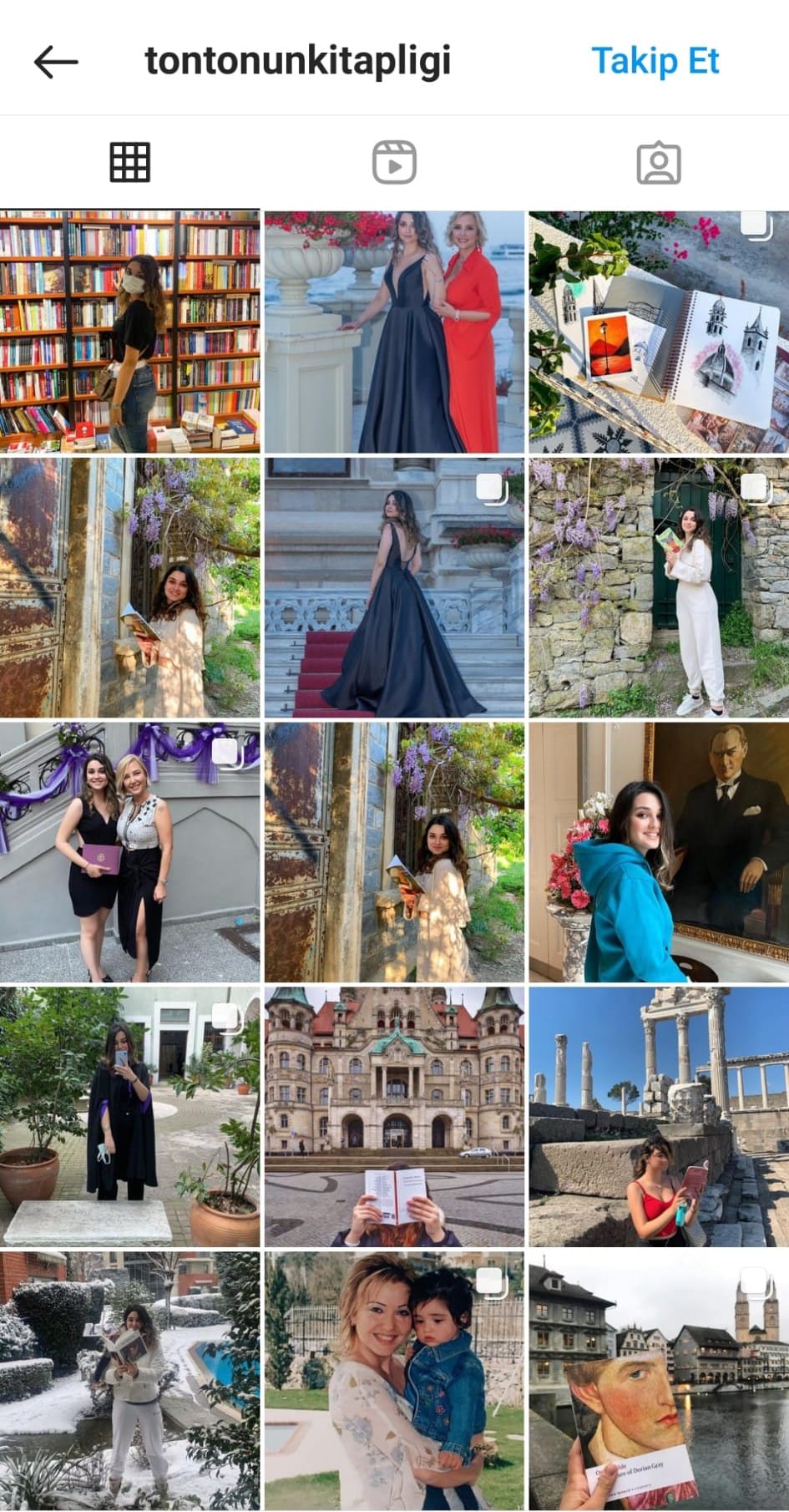Open the ancient columns ruins post

tap(659, 1117)
